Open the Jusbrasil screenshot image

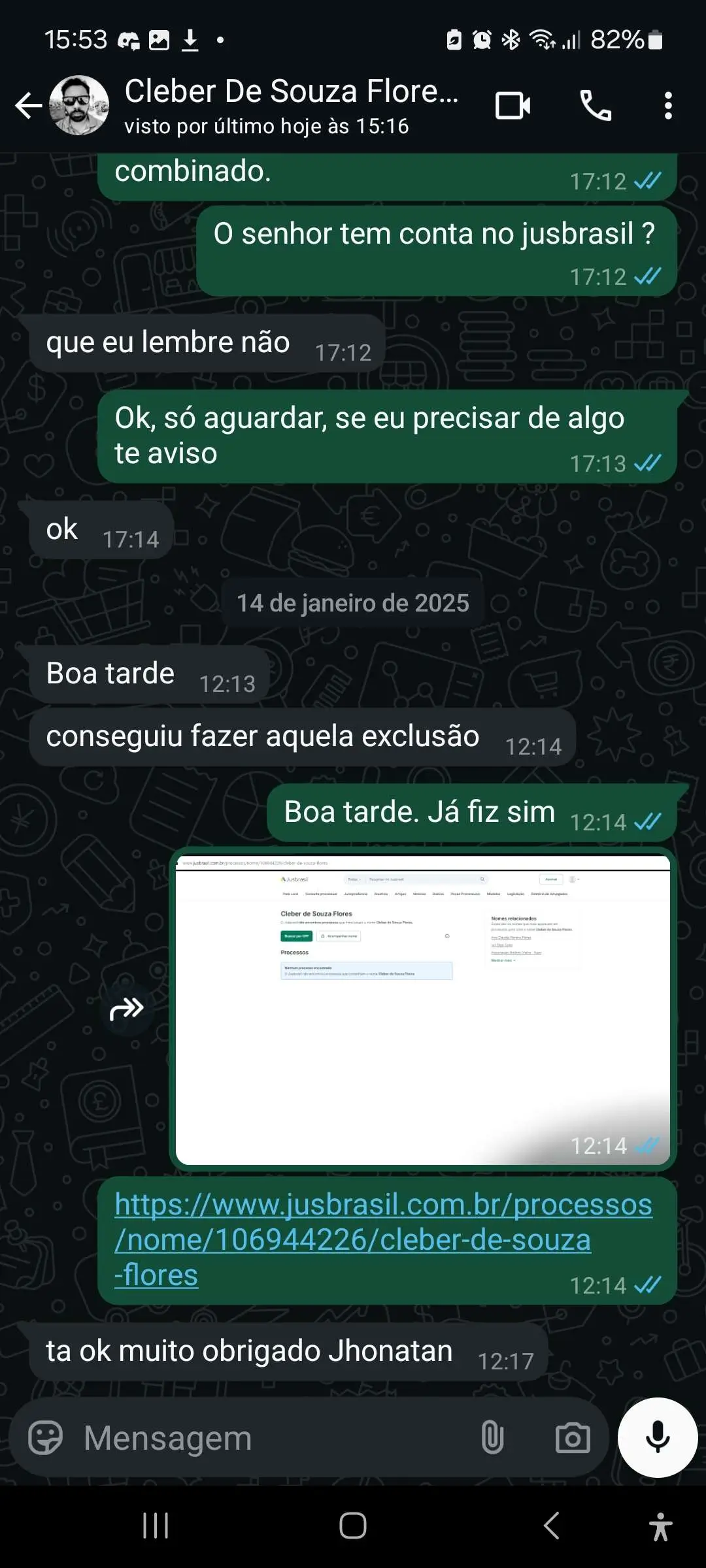click(x=423, y=1010)
